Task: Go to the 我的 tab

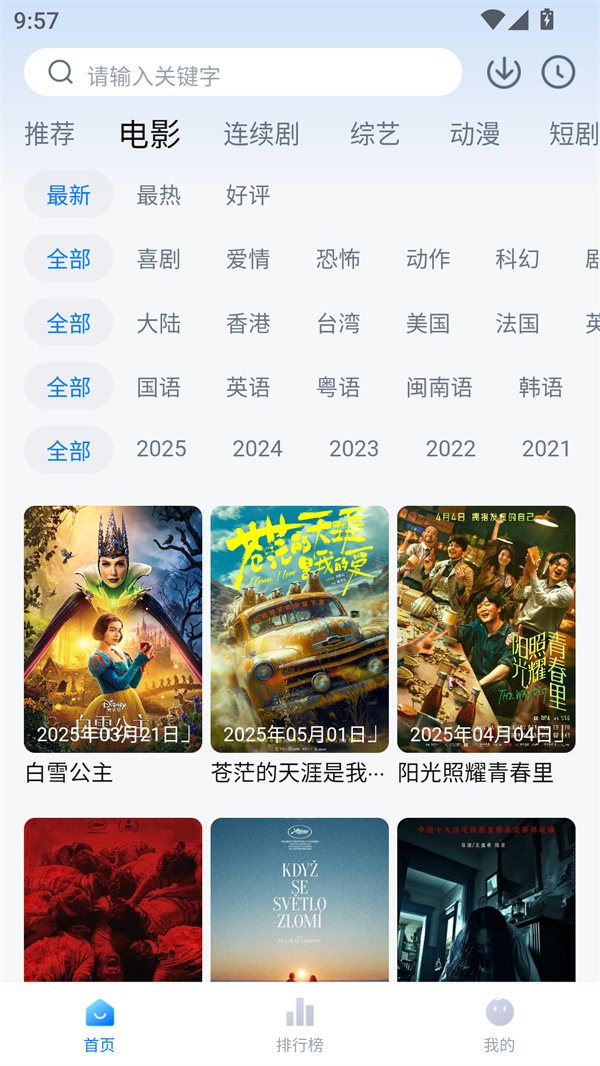Action: [499, 1025]
